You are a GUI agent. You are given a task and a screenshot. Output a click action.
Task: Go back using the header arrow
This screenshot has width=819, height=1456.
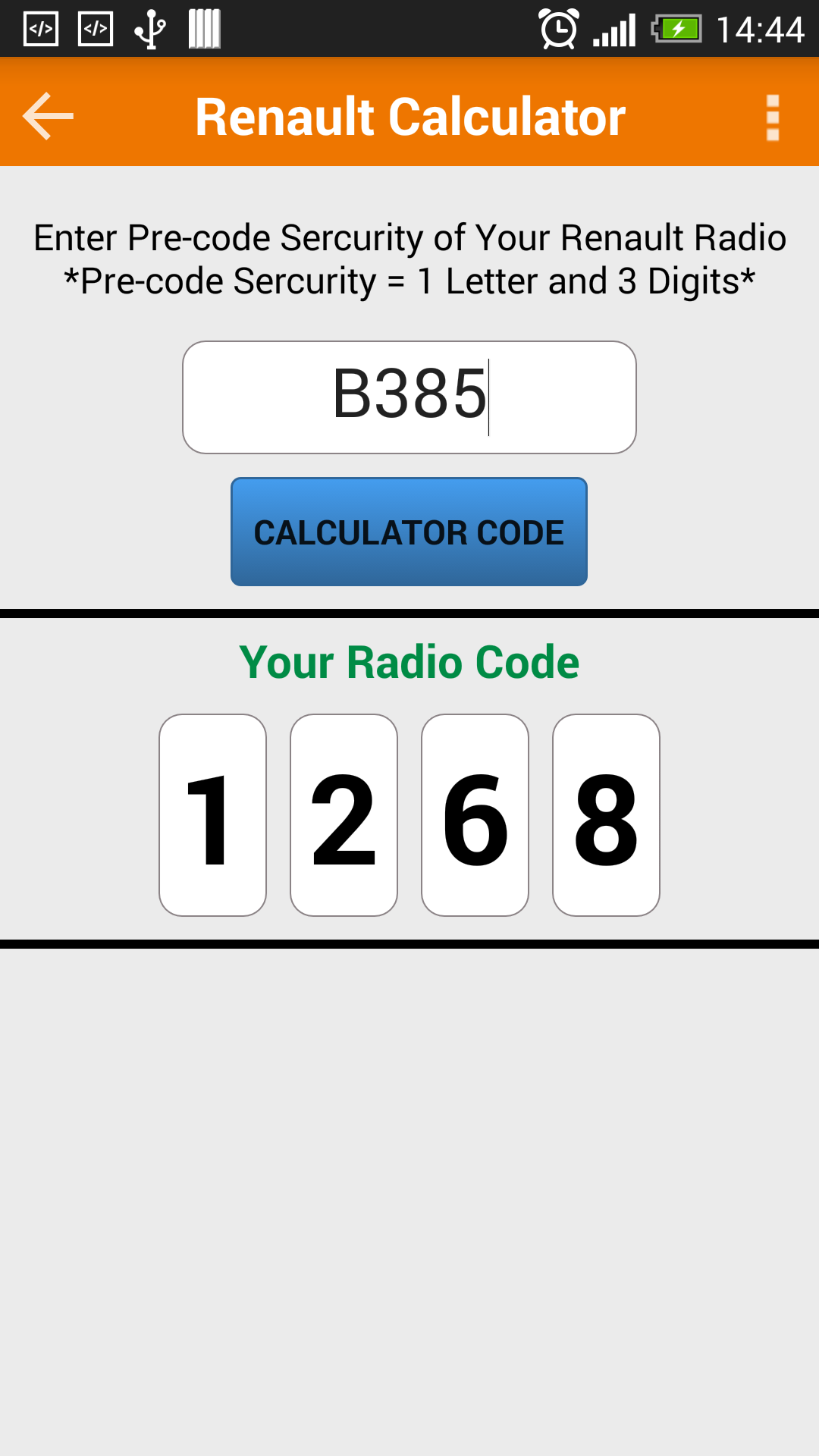48,116
